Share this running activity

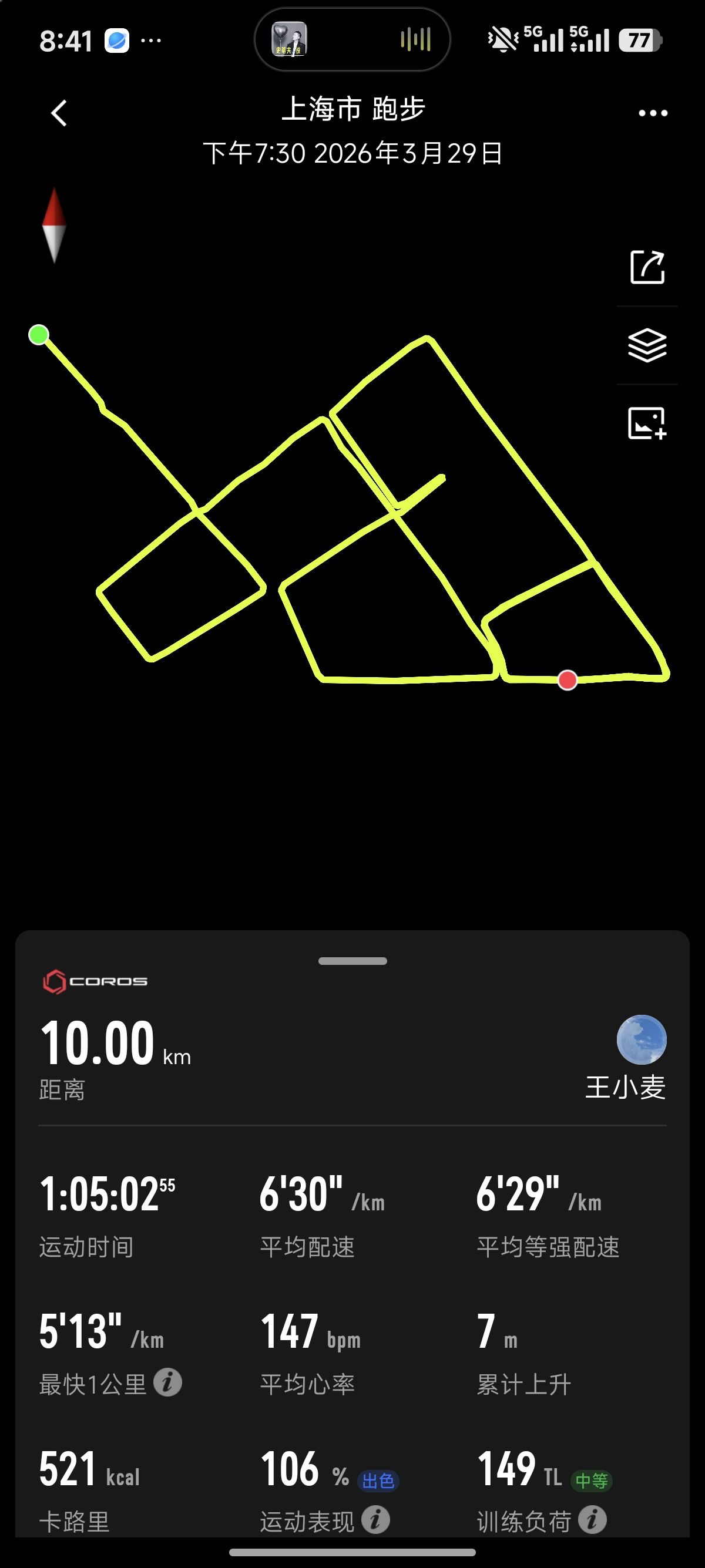click(647, 267)
